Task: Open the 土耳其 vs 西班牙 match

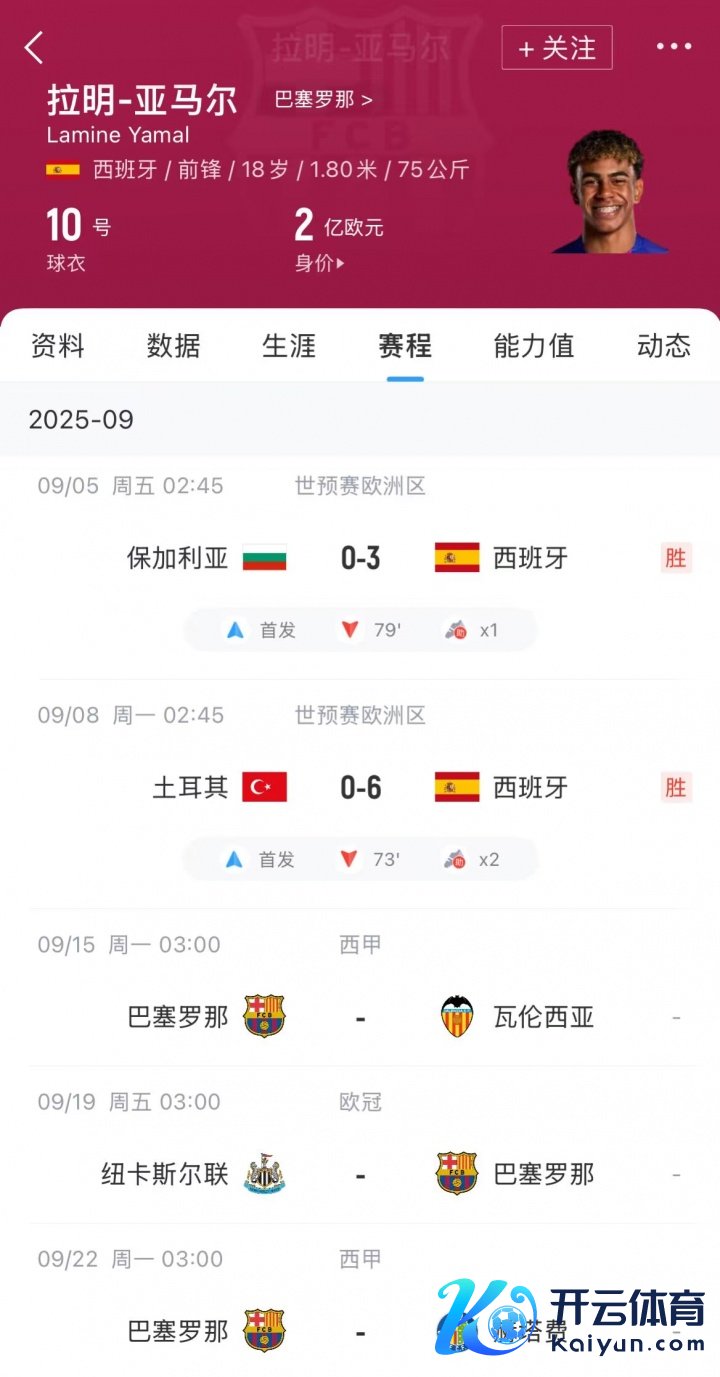Action: pyautogui.click(x=360, y=788)
